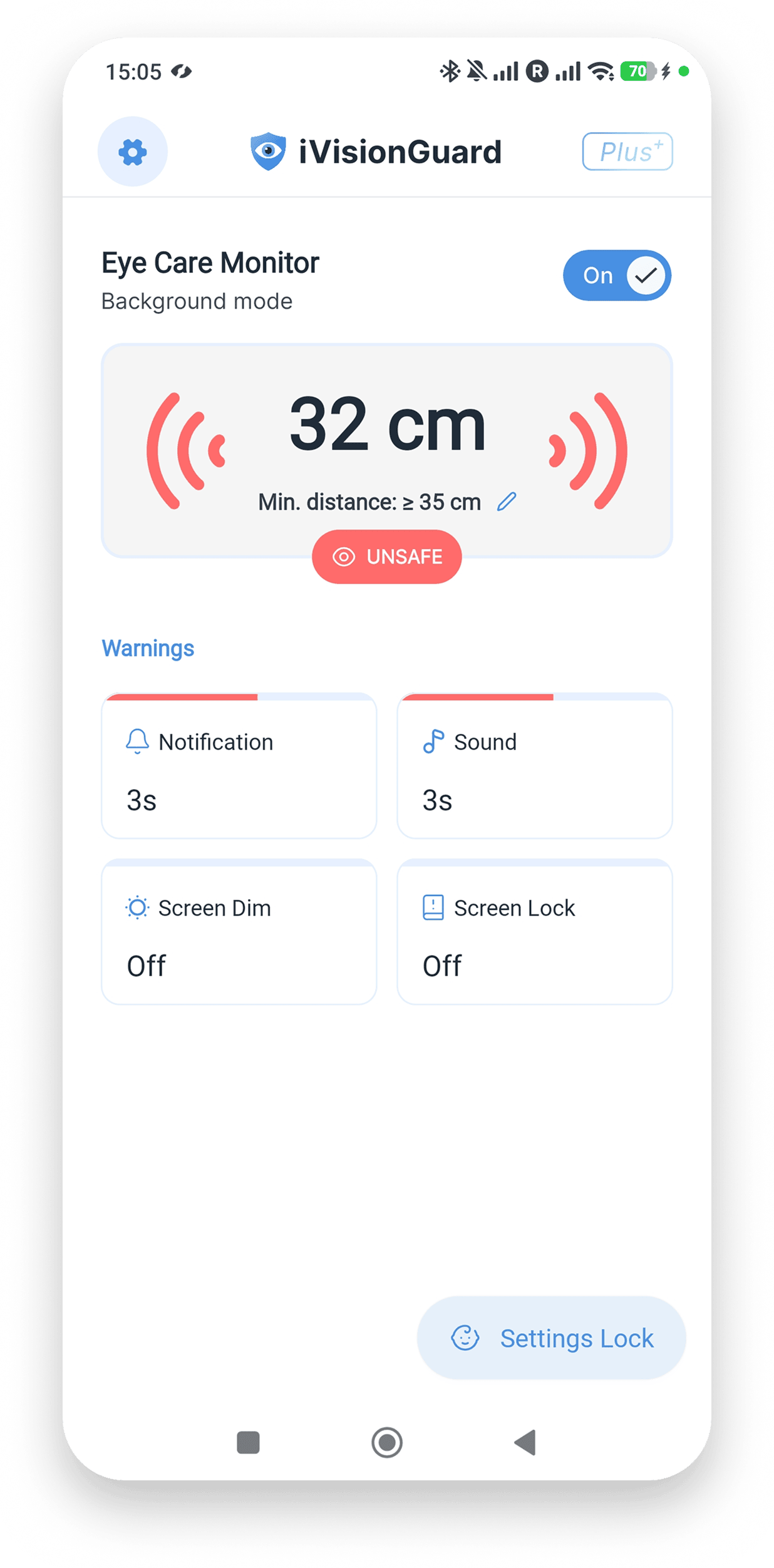Image resolution: width=774 pixels, height=1568 pixels.
Task: Enable the Screen Dim warning
Action: (x=239, y=932)
